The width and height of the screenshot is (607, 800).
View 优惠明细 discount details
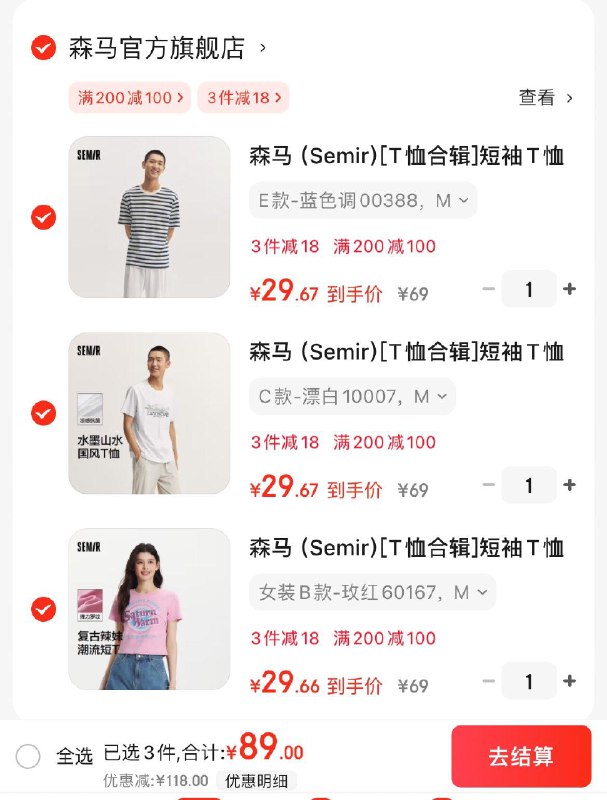click(x=259, y=781)
